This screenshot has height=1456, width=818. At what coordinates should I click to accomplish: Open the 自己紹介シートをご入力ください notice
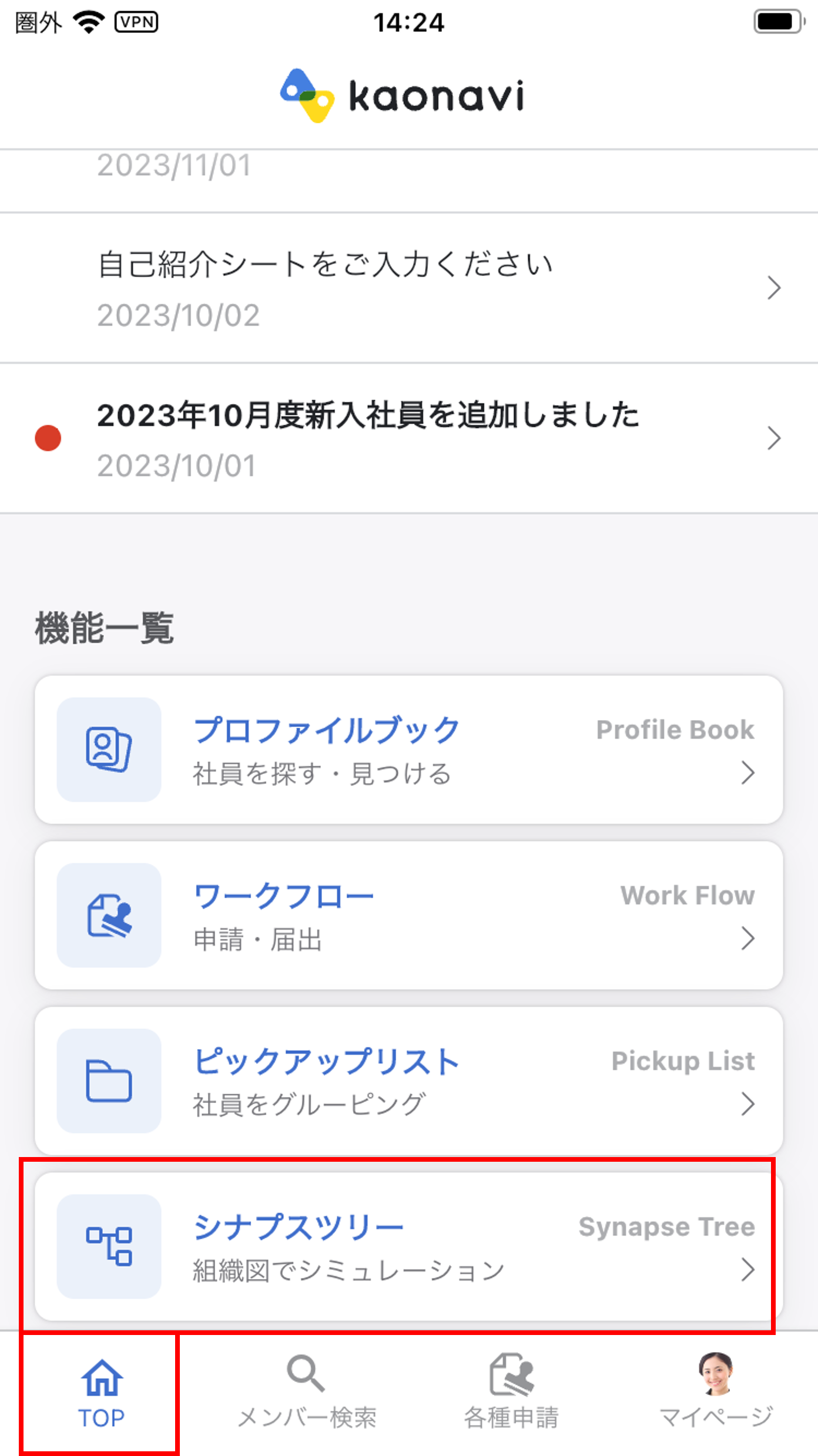pos(409,288)
